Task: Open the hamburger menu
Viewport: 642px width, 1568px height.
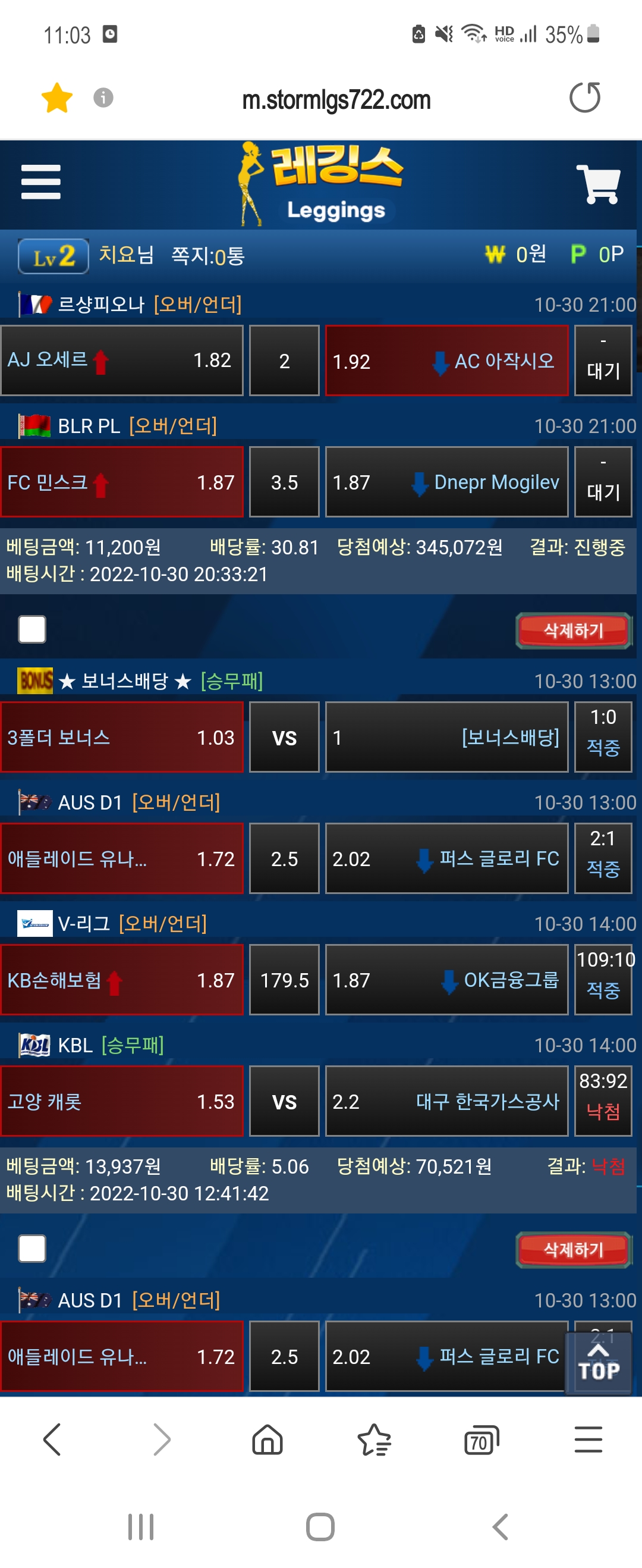Action: click(x=41, y=181)
